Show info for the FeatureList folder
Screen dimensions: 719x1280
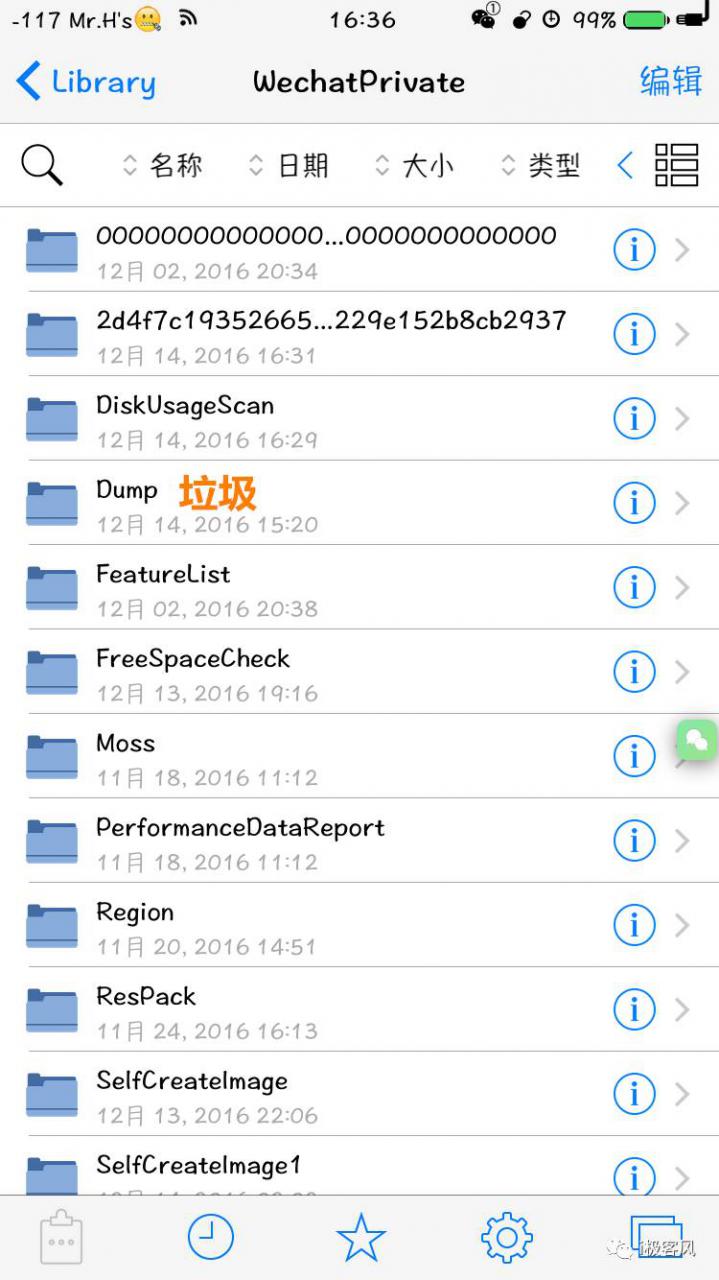tap(634, 588)
